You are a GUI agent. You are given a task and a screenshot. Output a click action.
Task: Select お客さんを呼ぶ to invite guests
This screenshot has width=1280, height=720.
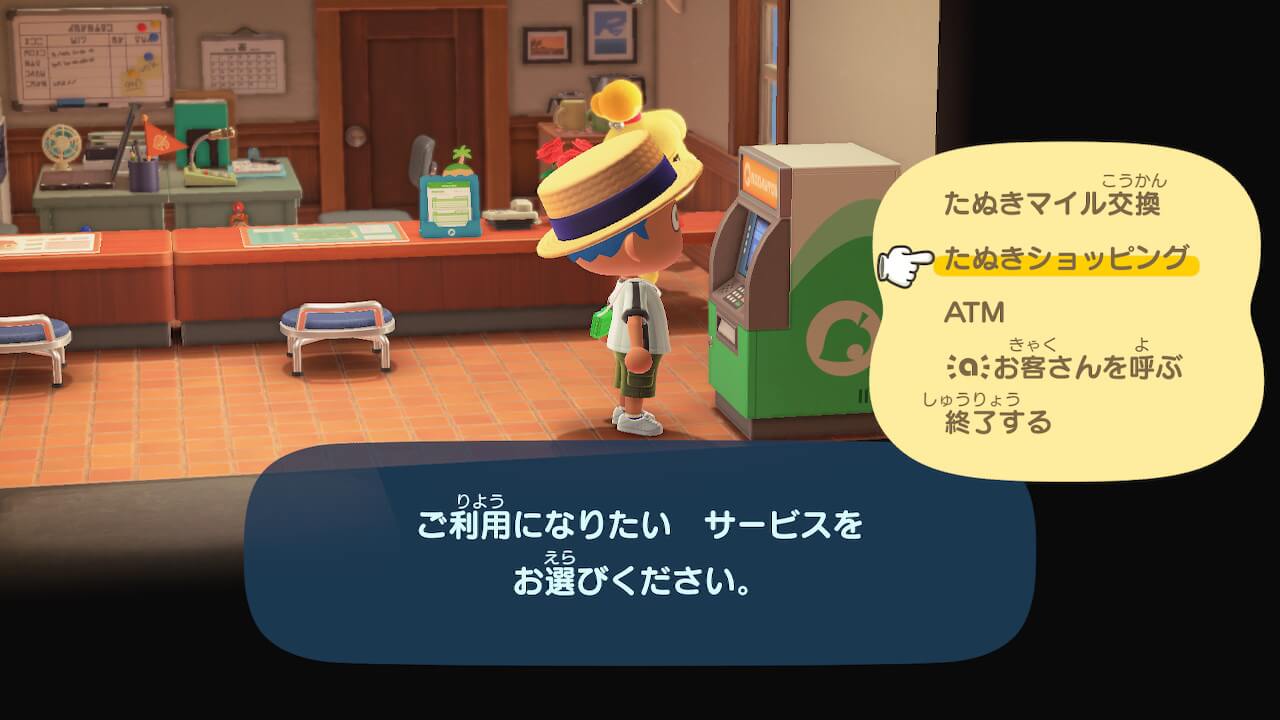pos(1064,368)
